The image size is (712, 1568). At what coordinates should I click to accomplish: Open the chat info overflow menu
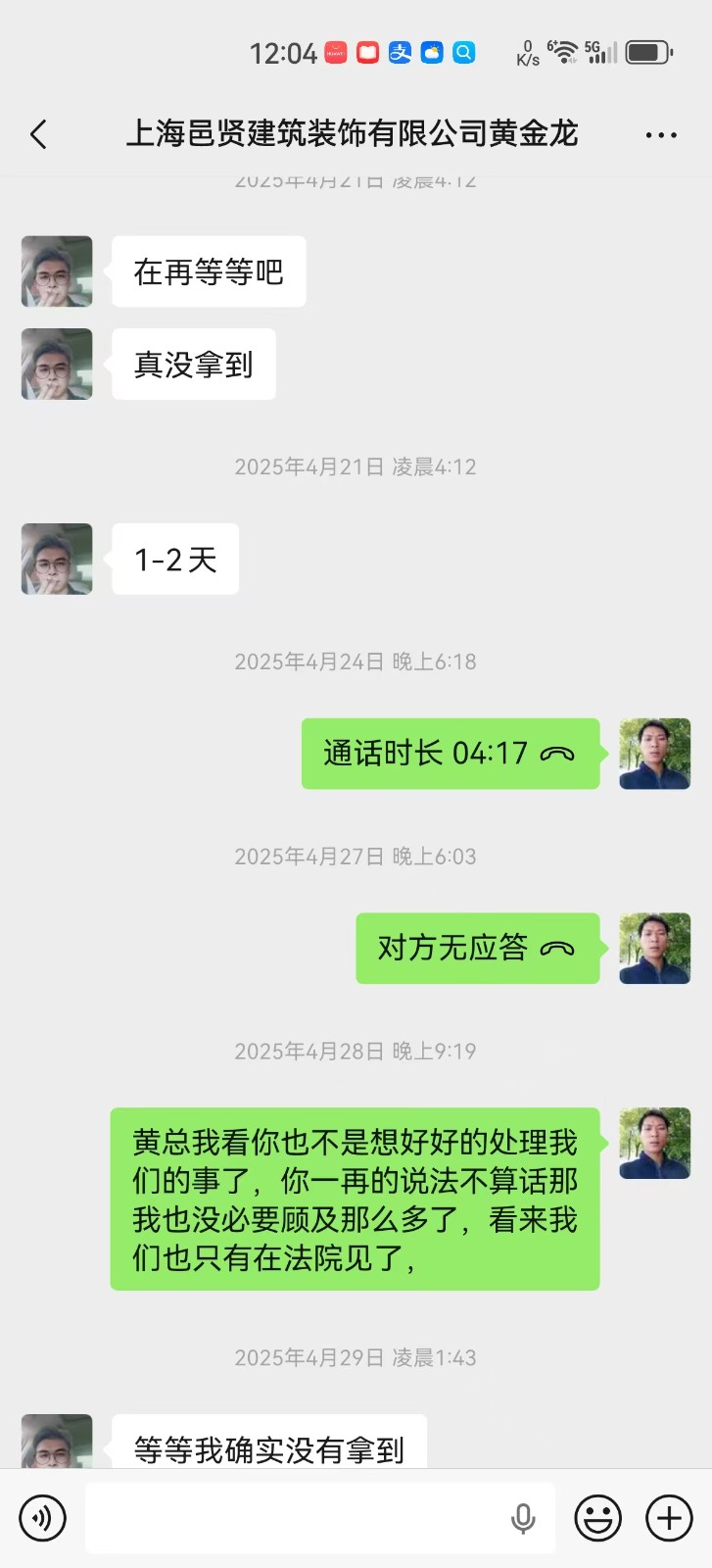point(661,135)
